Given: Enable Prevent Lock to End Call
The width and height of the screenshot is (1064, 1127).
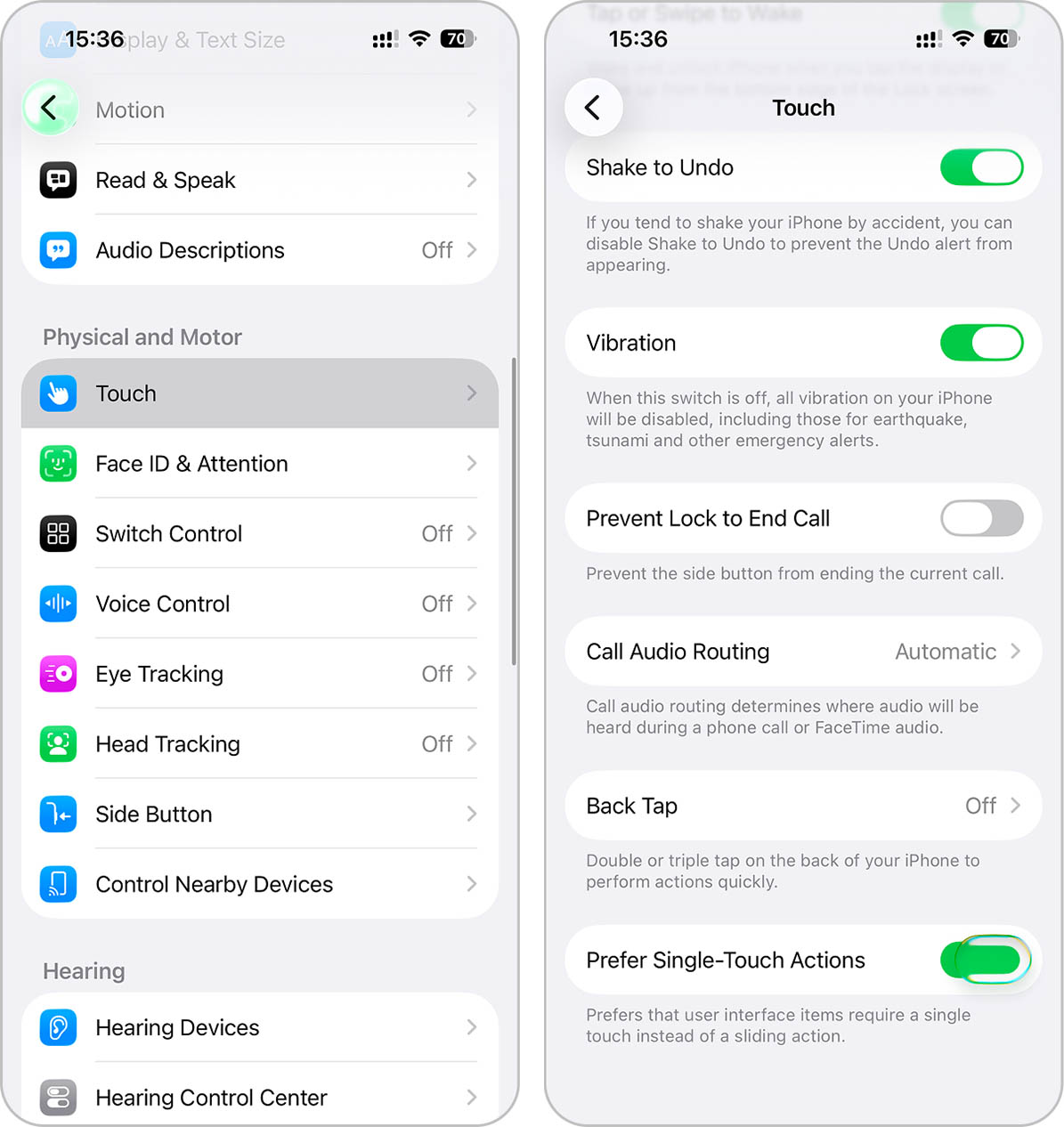Looking at the screenshot, I should click(981, 518).
